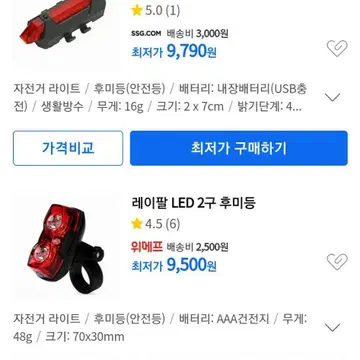Add 레이팔 LED 2구 후미등 to wishlist

click(x=337, y=261)
